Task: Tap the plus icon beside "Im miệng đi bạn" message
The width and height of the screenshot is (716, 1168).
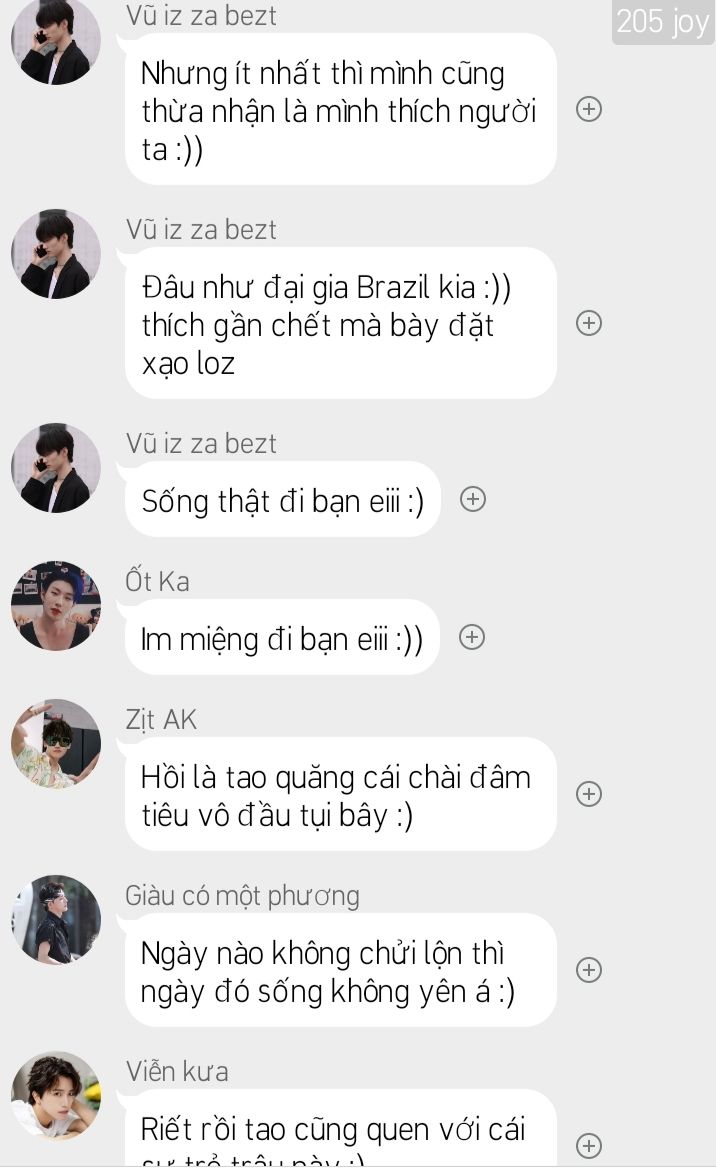Action: 472,638
